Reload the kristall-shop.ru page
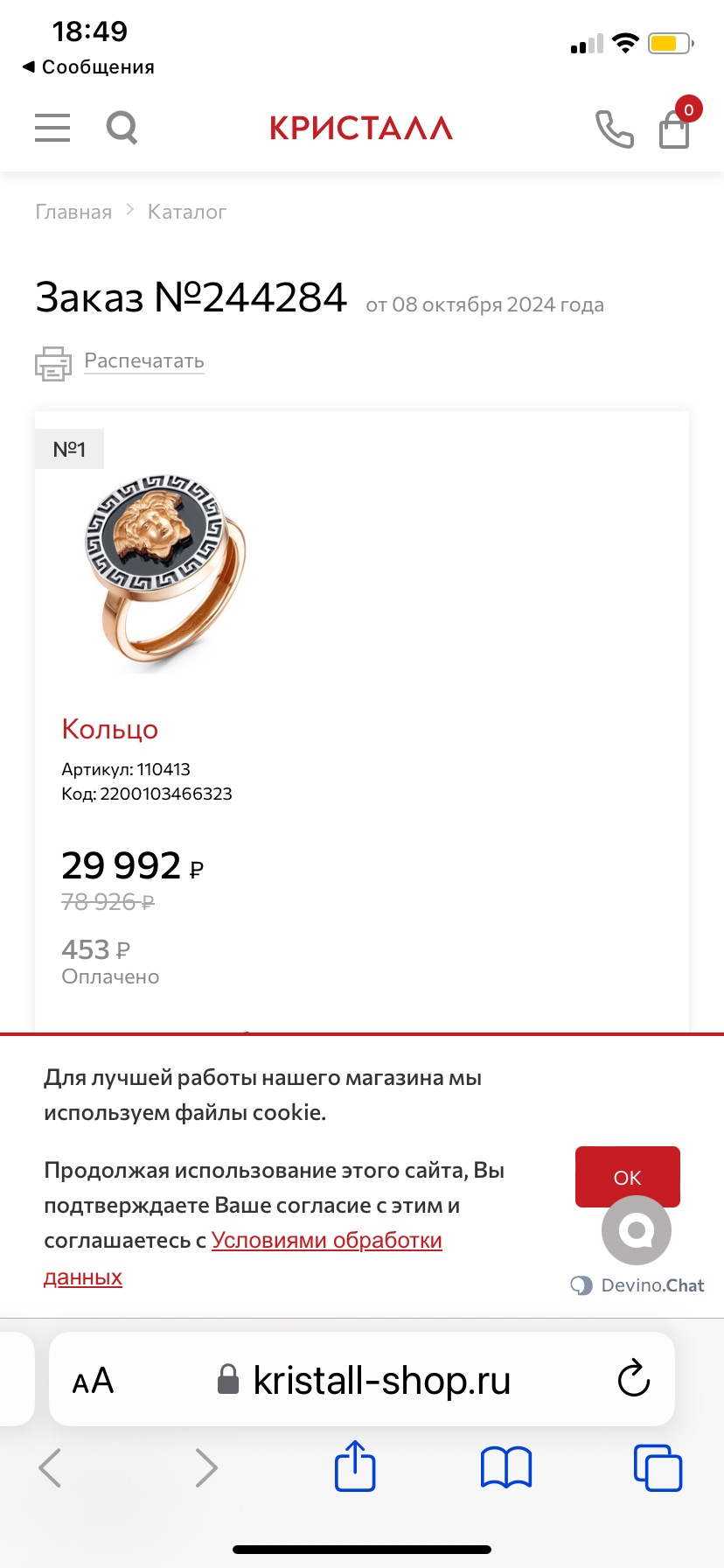Image resolution: width=724 pixels, height=1568 pixels. 634,1379
